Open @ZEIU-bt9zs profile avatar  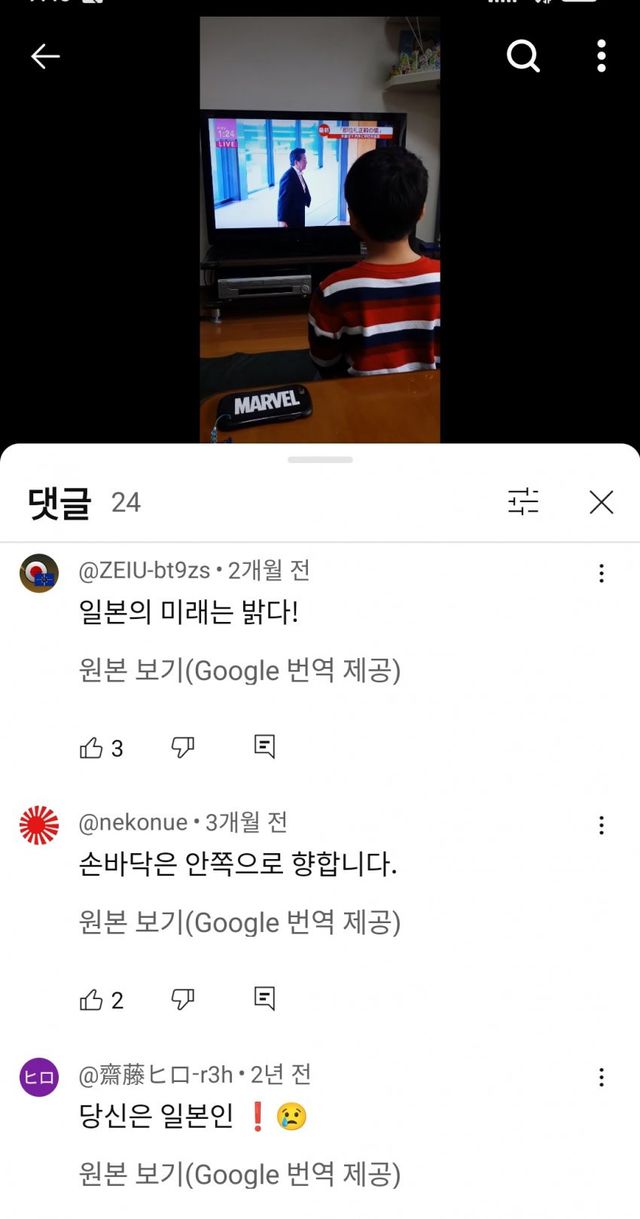coord(39,573)
